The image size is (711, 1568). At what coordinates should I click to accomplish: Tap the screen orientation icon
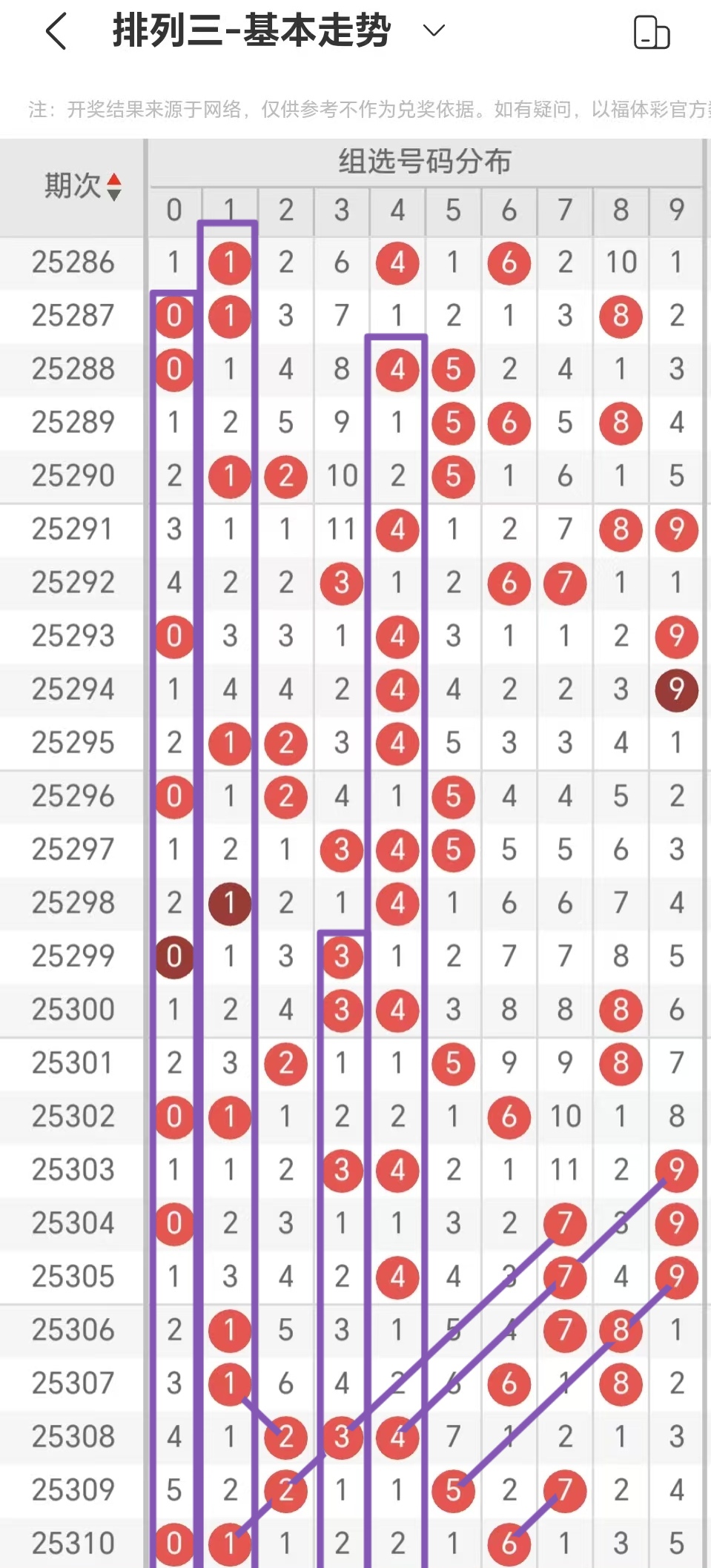[651, 33]
